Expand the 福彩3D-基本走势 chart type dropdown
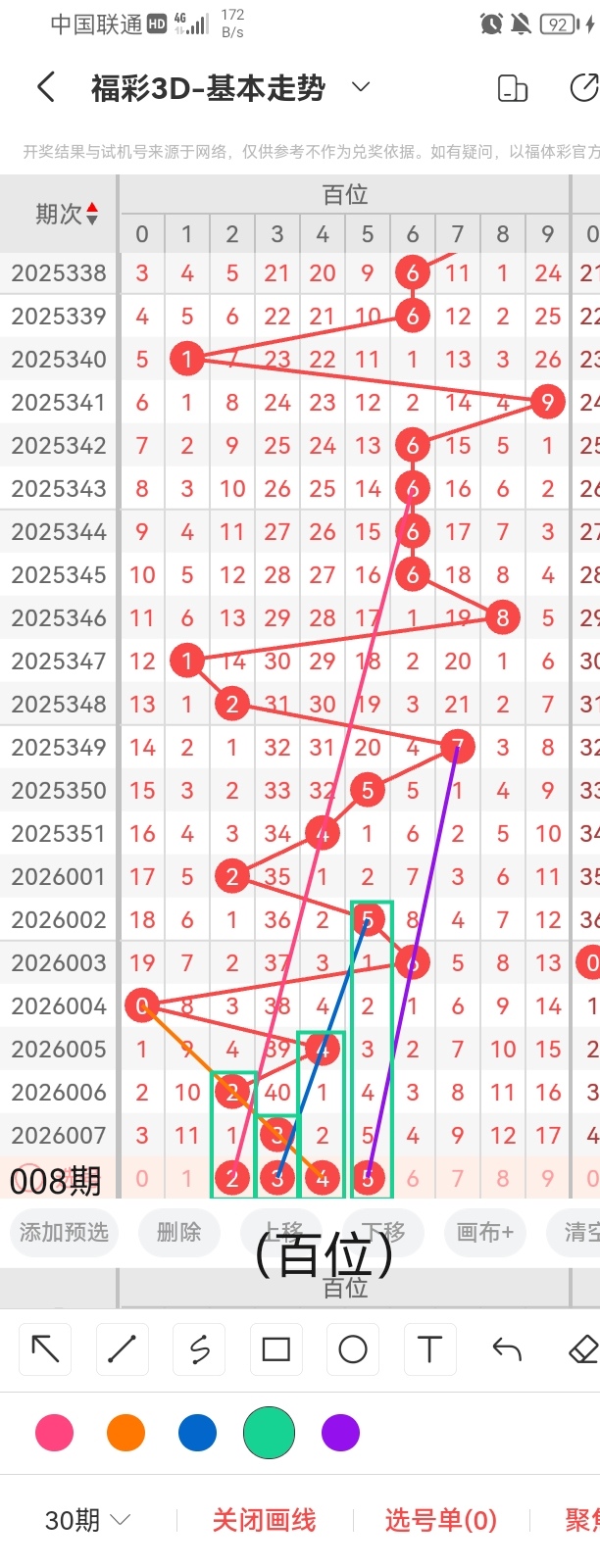 pos(361,88)
